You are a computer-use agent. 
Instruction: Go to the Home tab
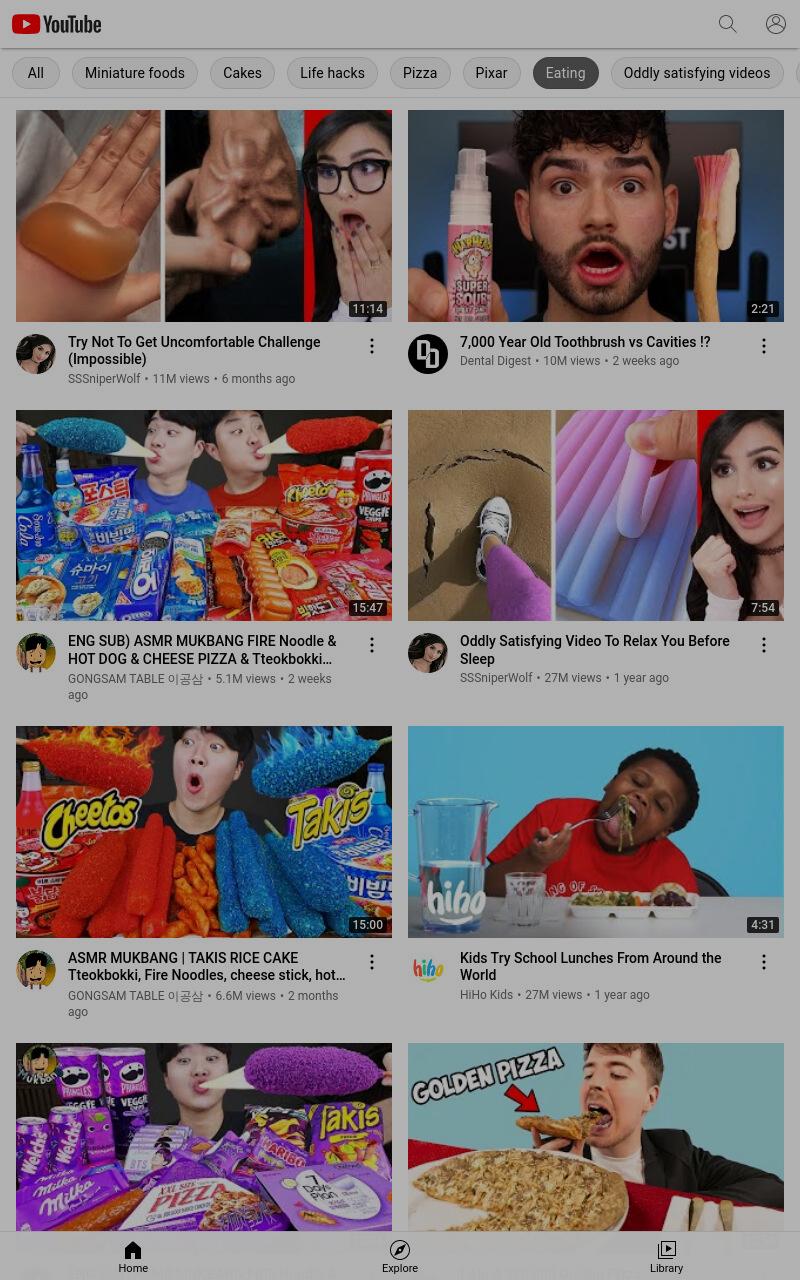click(133, 1257)
